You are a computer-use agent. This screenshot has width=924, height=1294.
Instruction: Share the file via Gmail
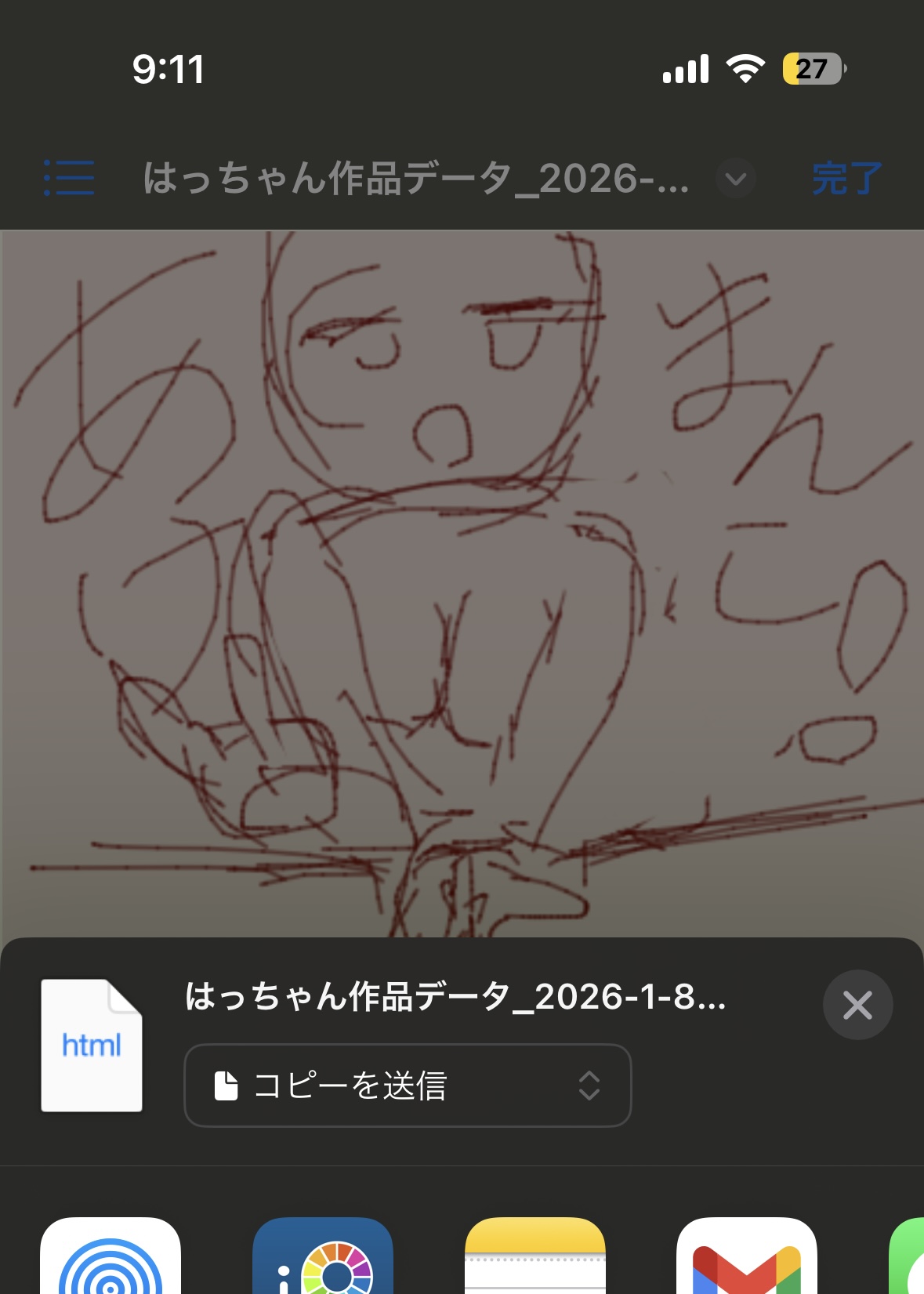746,1258
